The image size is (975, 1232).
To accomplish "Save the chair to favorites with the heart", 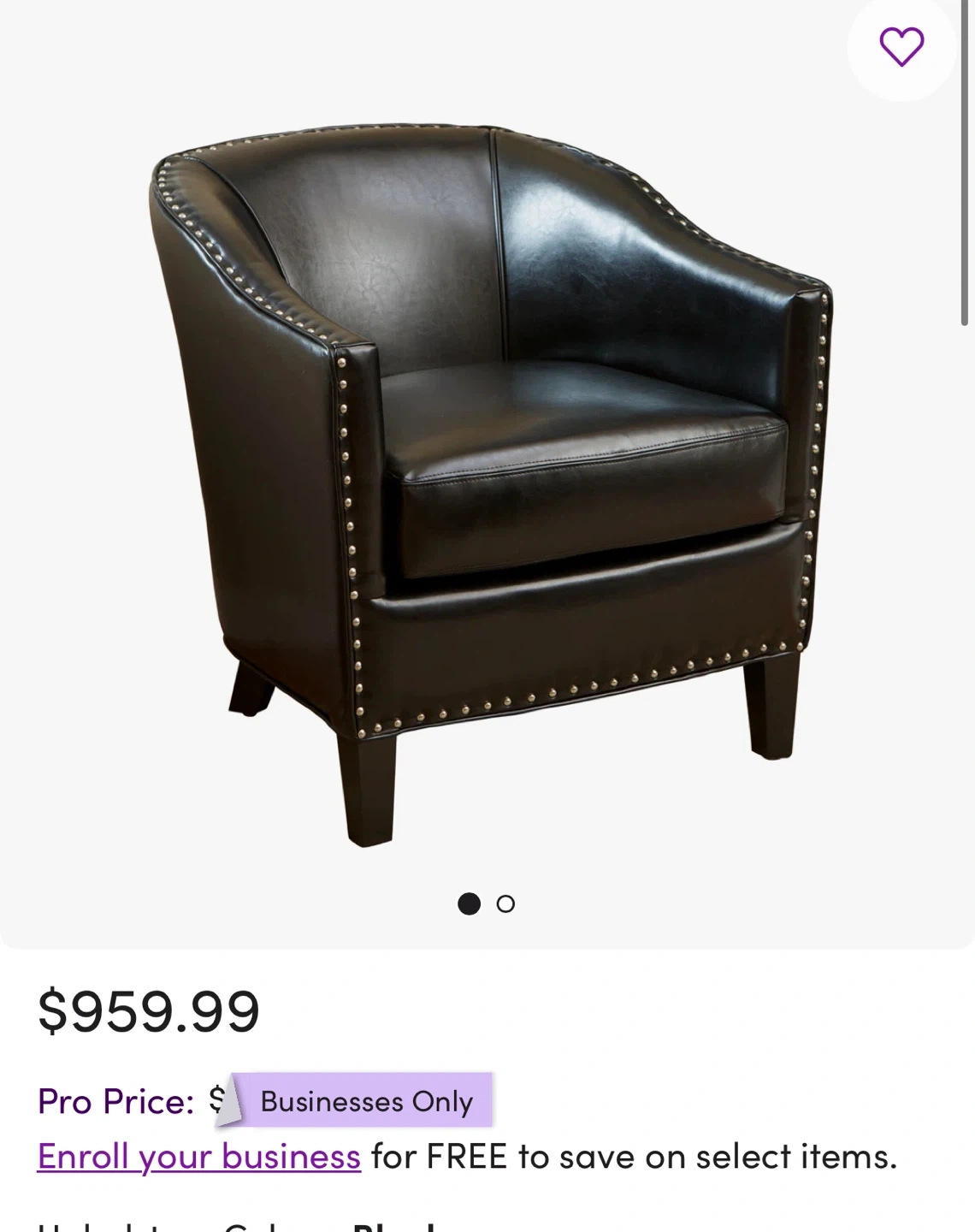I will pos(901,46).
